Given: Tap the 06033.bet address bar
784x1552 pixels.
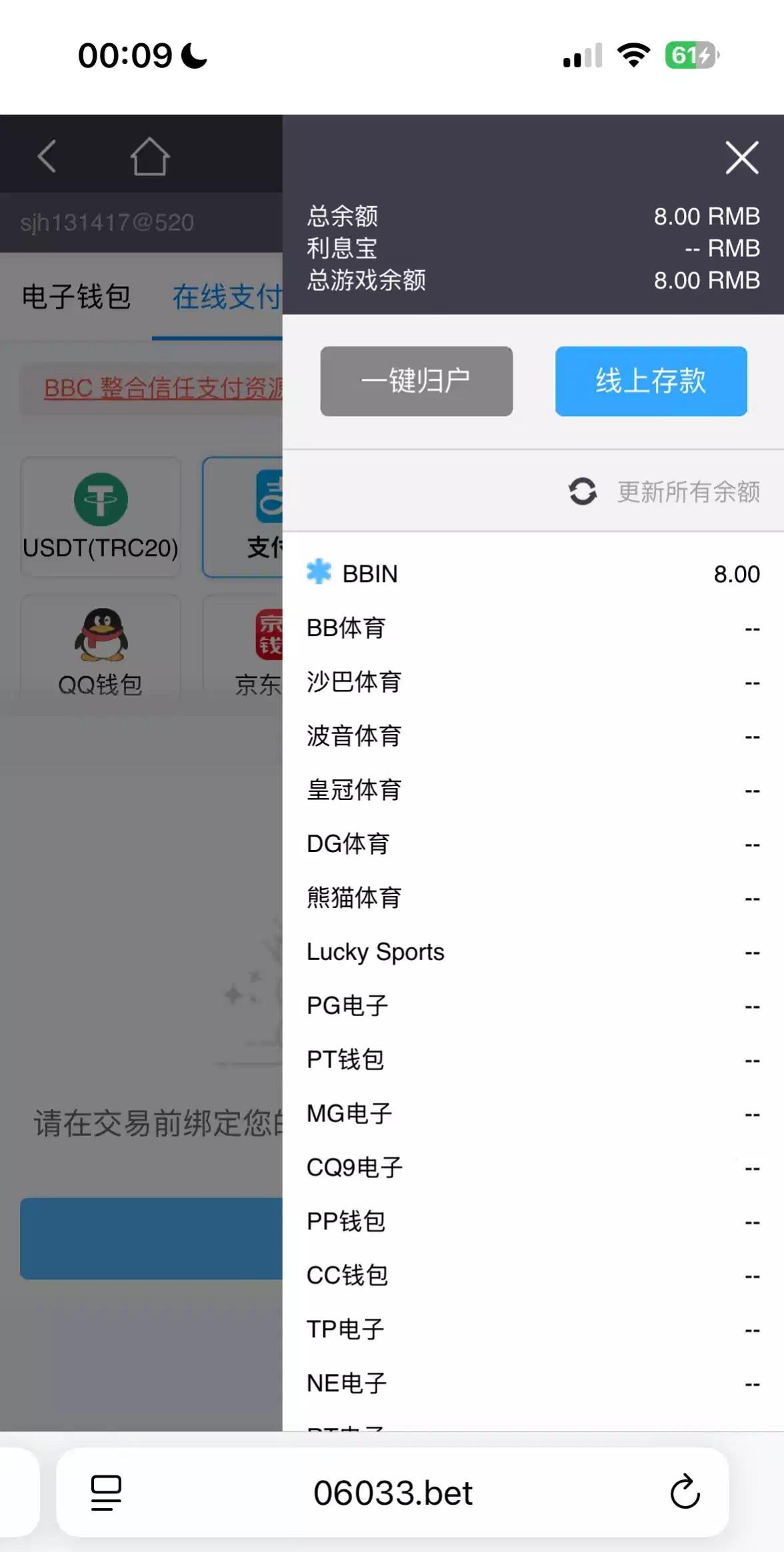Looking at the screenshot, I should click(x=393, y=1492).
